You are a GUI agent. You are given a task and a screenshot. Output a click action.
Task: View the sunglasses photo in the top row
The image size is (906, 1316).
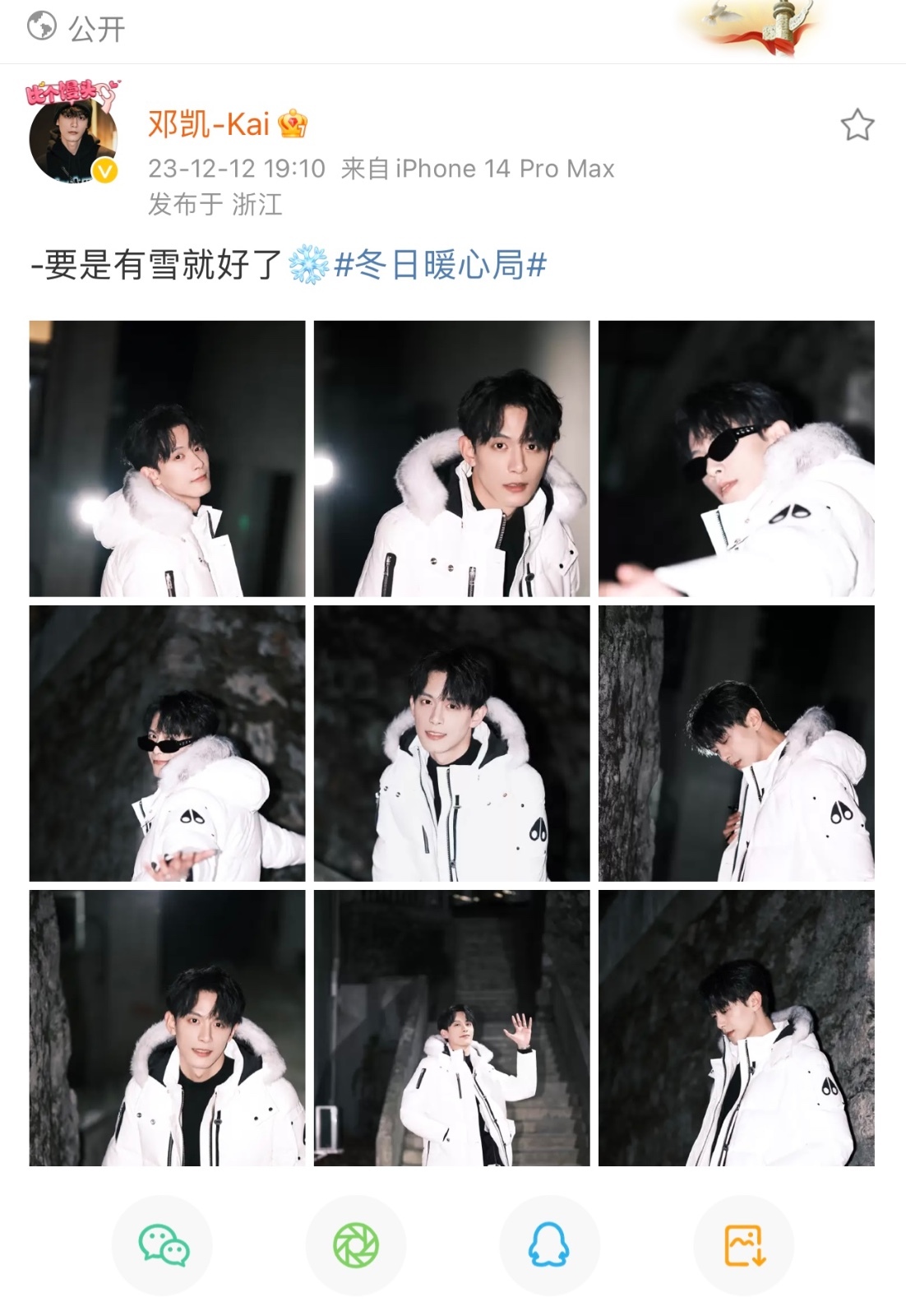(736, 458)
